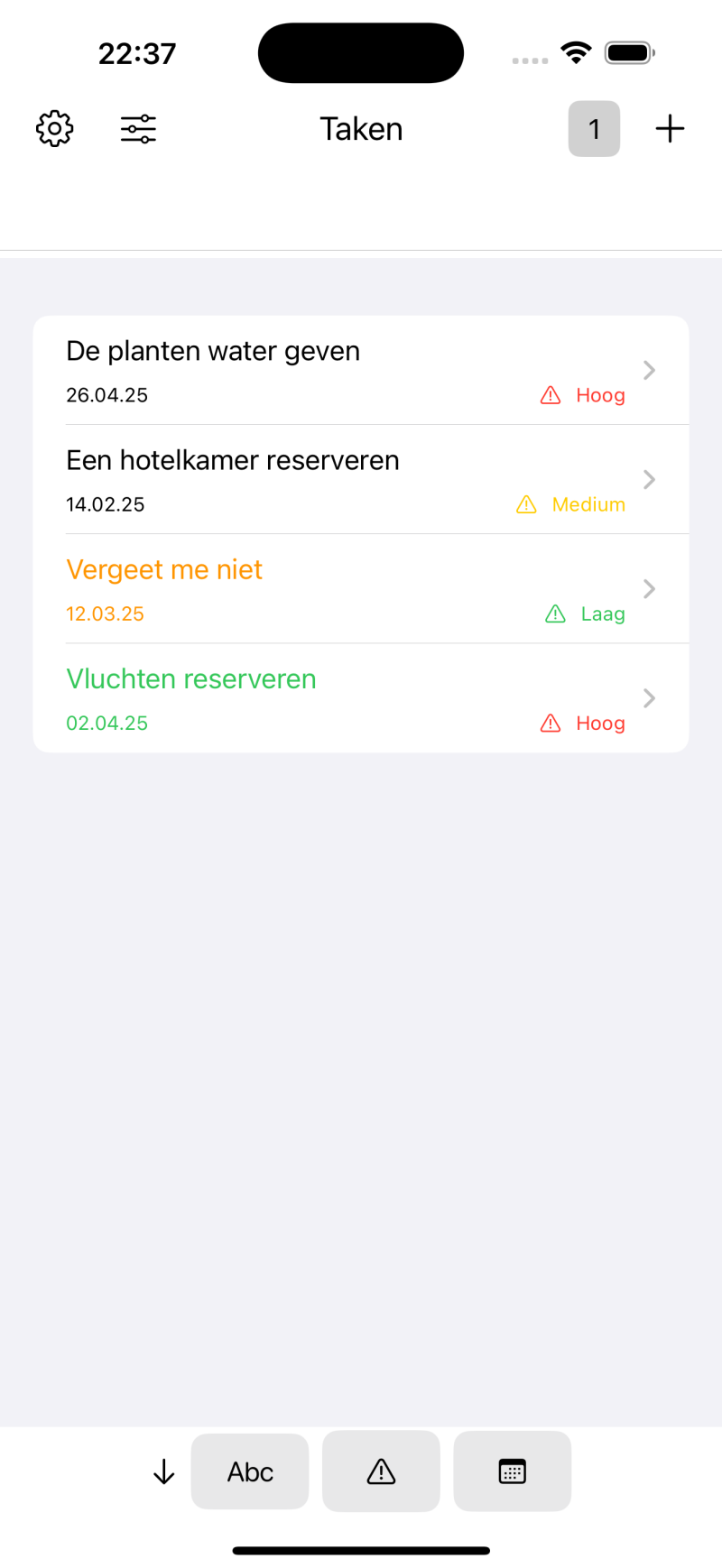
Task: Sort tasks by priority warning icon
Action: pyautogui.click(x=381, y=1471)
